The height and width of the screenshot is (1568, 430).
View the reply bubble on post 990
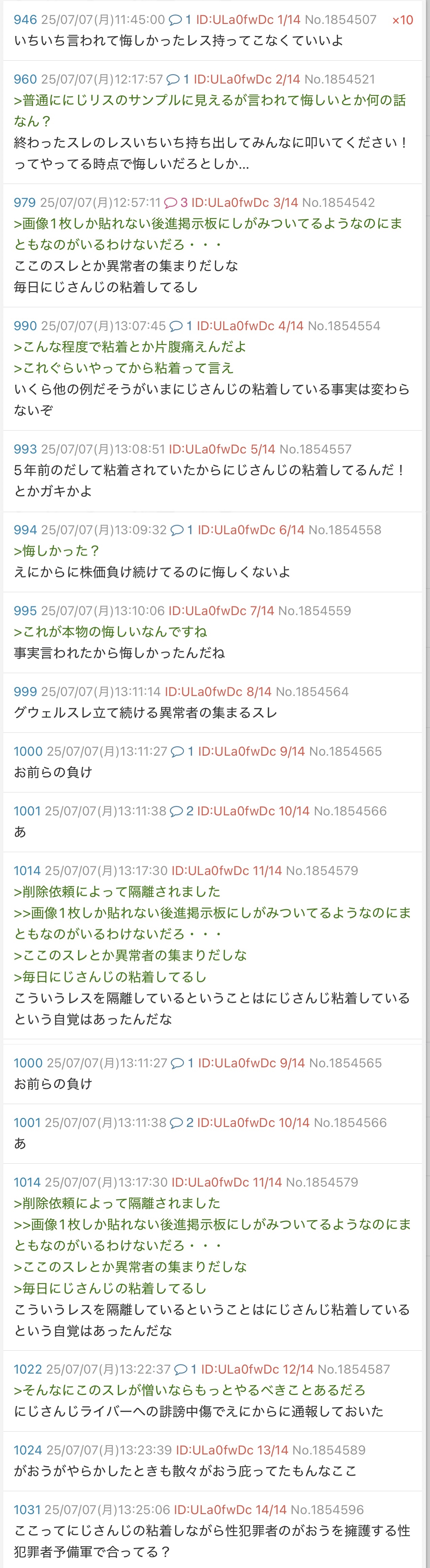tap(181, 326)
